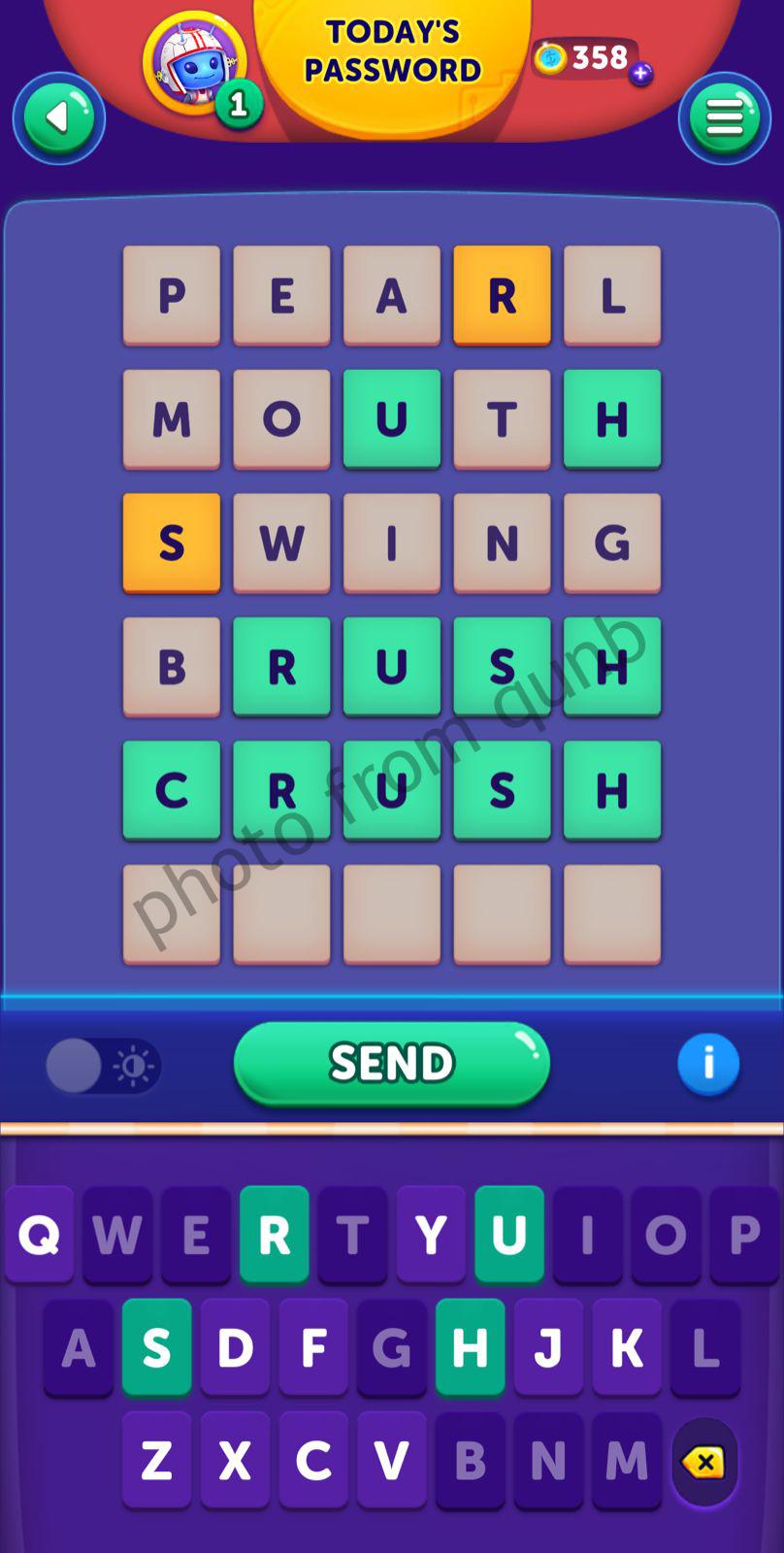
Task: Open the blue info button
Action: (x=707, y=1064)
